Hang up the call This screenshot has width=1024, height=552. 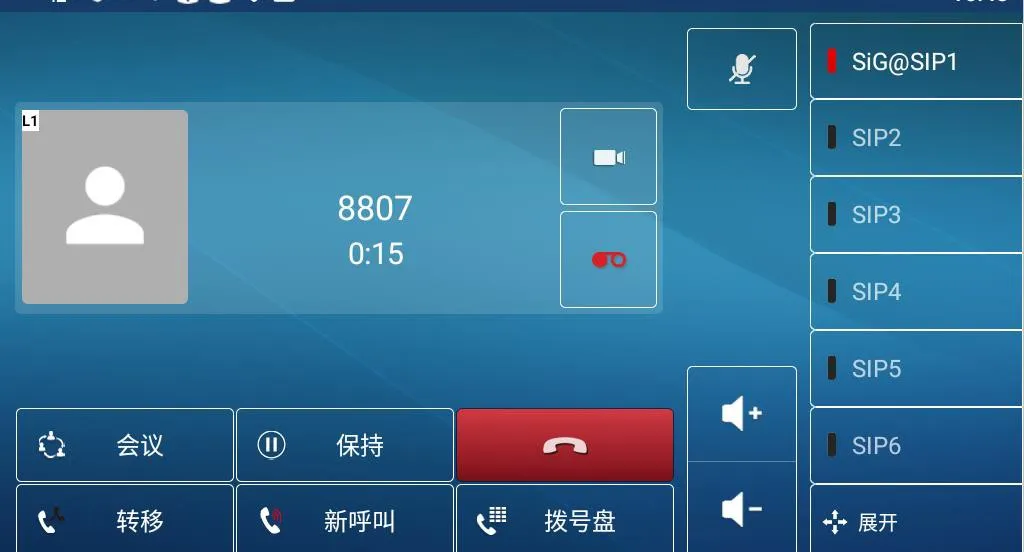pos(565,445)
